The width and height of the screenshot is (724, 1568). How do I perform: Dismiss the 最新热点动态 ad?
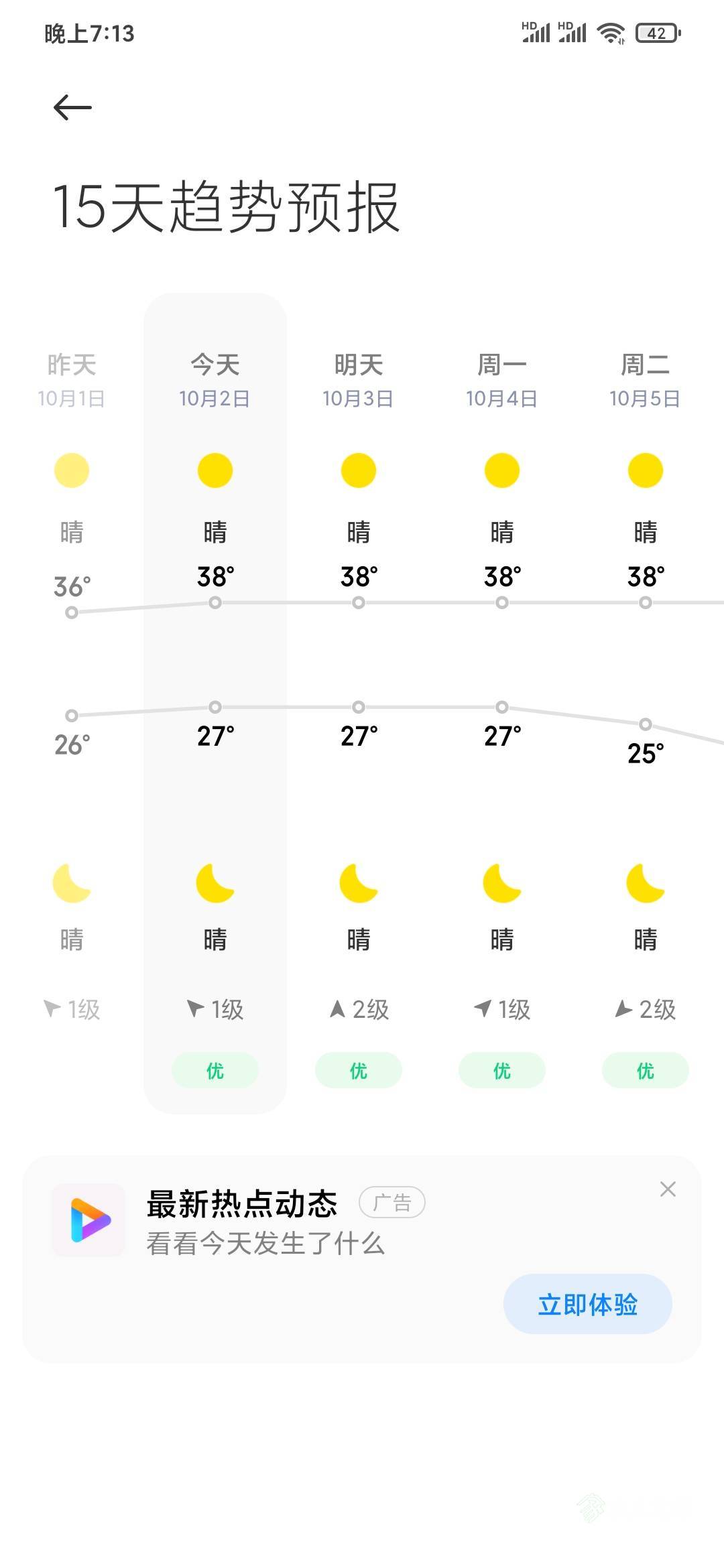pyautogui.click(x=668, y=1189)
